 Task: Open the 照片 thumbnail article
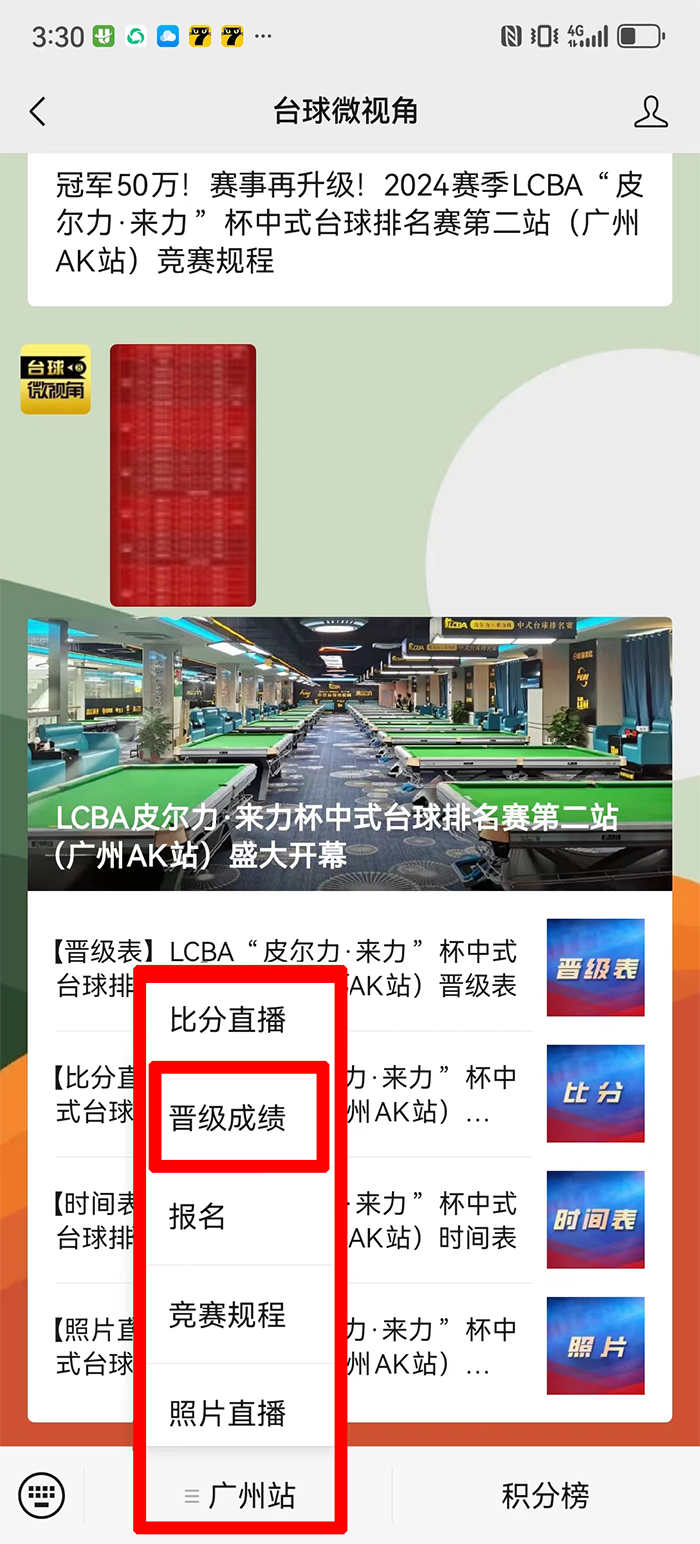595,1345
